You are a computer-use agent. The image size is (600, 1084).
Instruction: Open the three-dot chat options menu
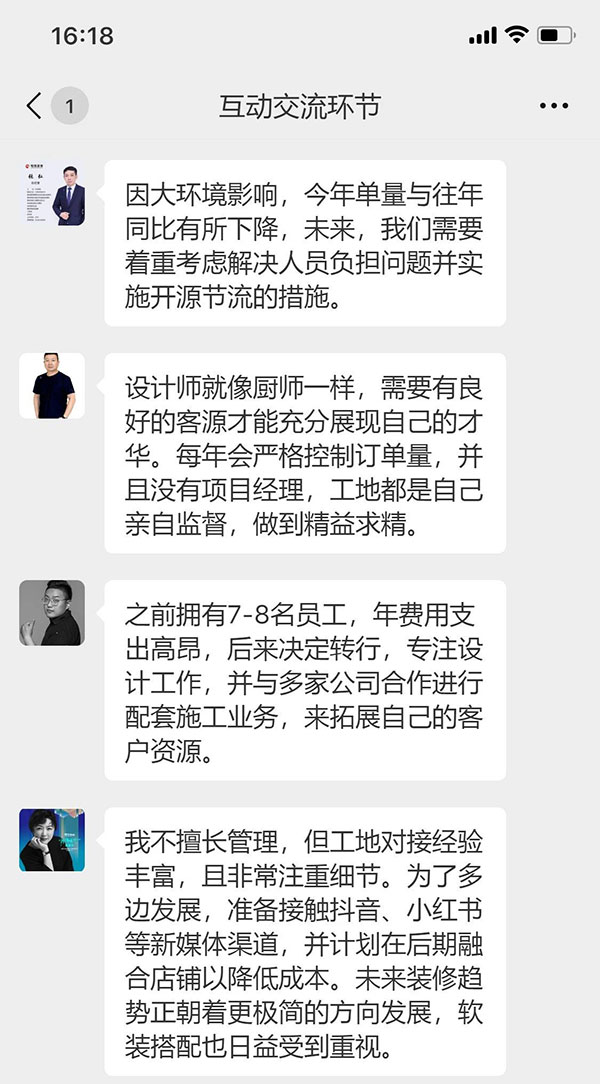pyautogui.click(x=553, y=106)
